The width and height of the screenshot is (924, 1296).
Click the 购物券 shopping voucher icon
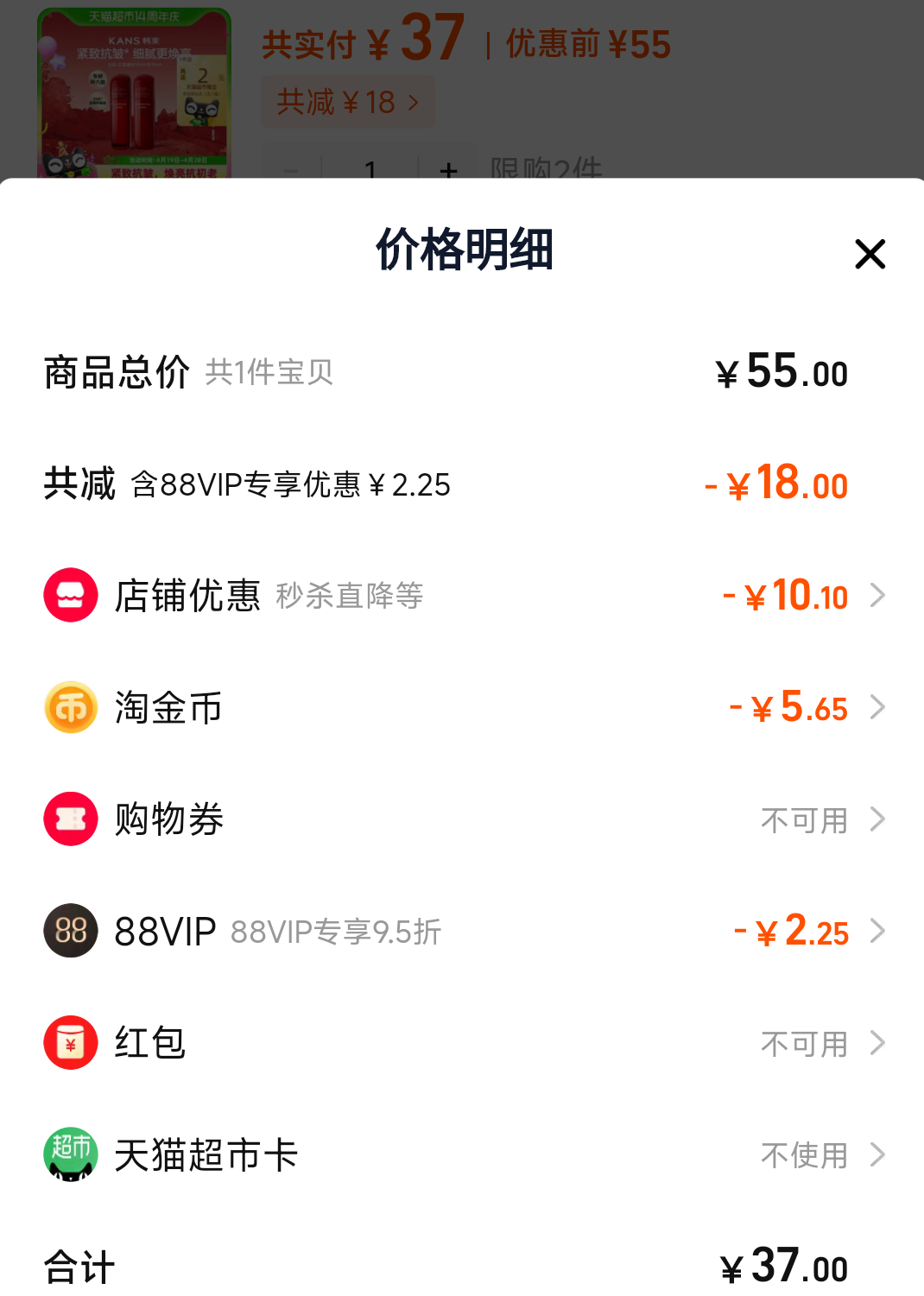click(70, 819)
